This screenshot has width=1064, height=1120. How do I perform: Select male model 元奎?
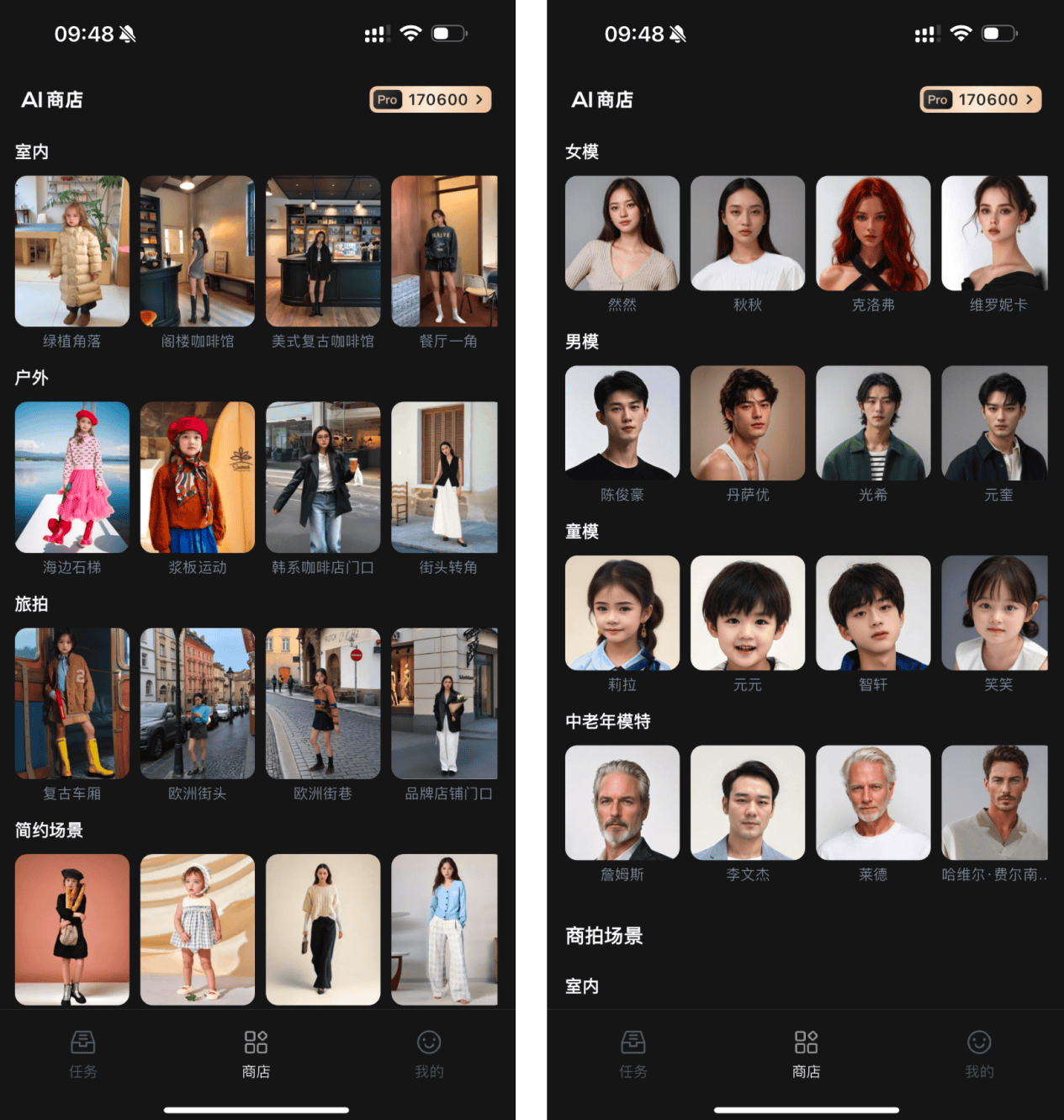pos(994,422)
